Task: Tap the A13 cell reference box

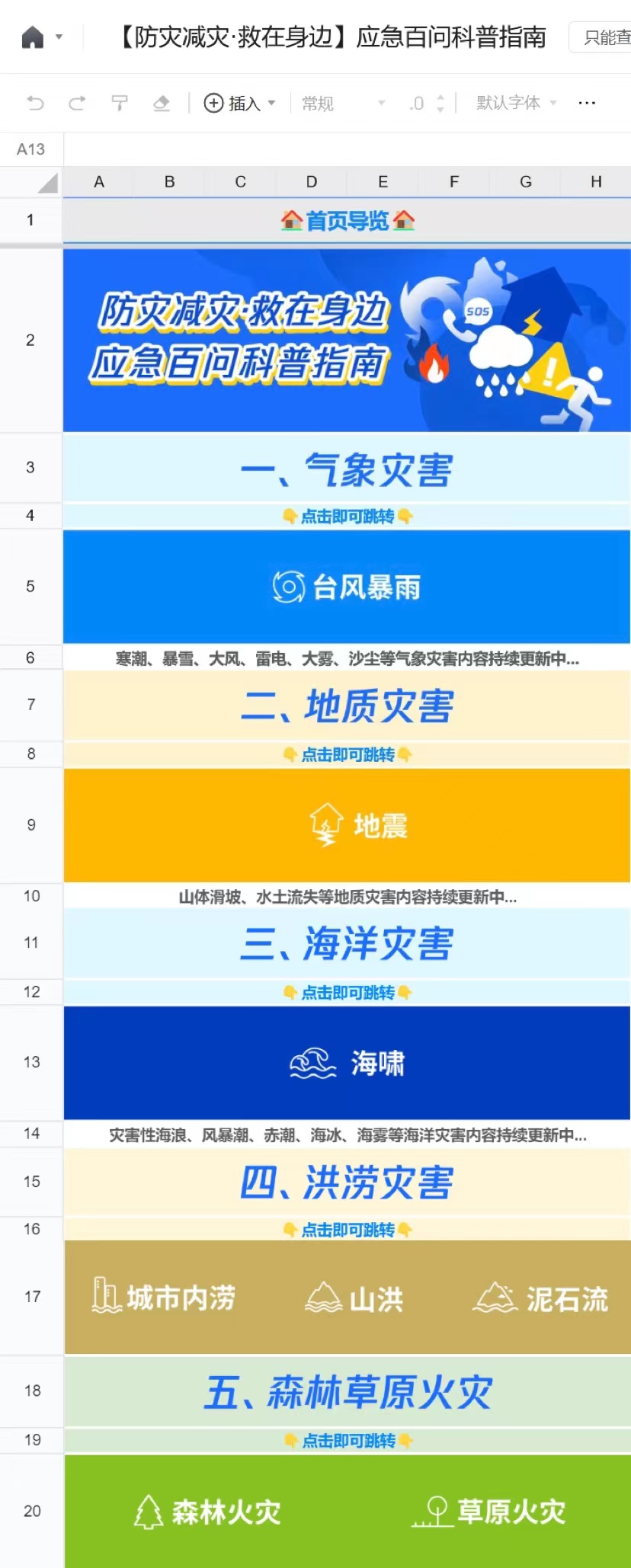Action: (x=31, y=149)
